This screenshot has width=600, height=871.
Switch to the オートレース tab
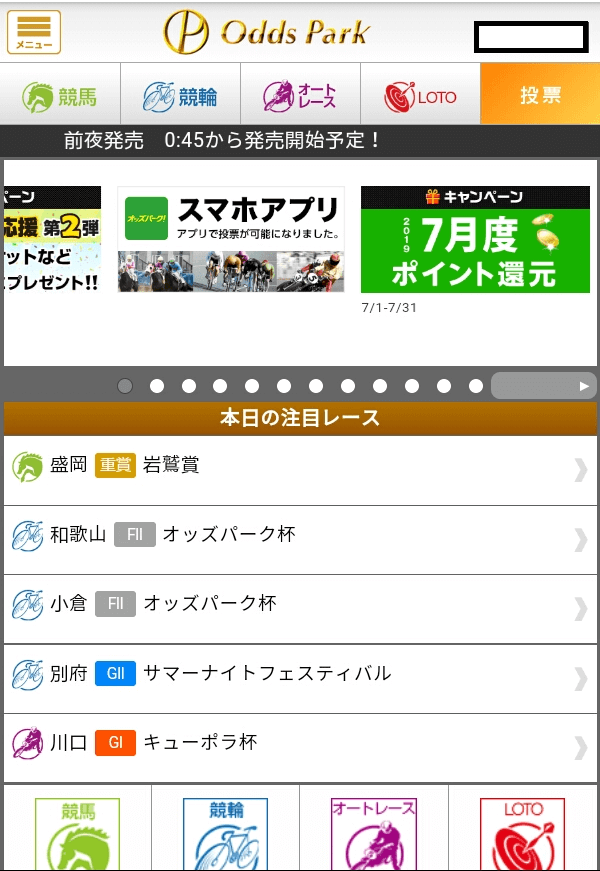pos(300,96)
